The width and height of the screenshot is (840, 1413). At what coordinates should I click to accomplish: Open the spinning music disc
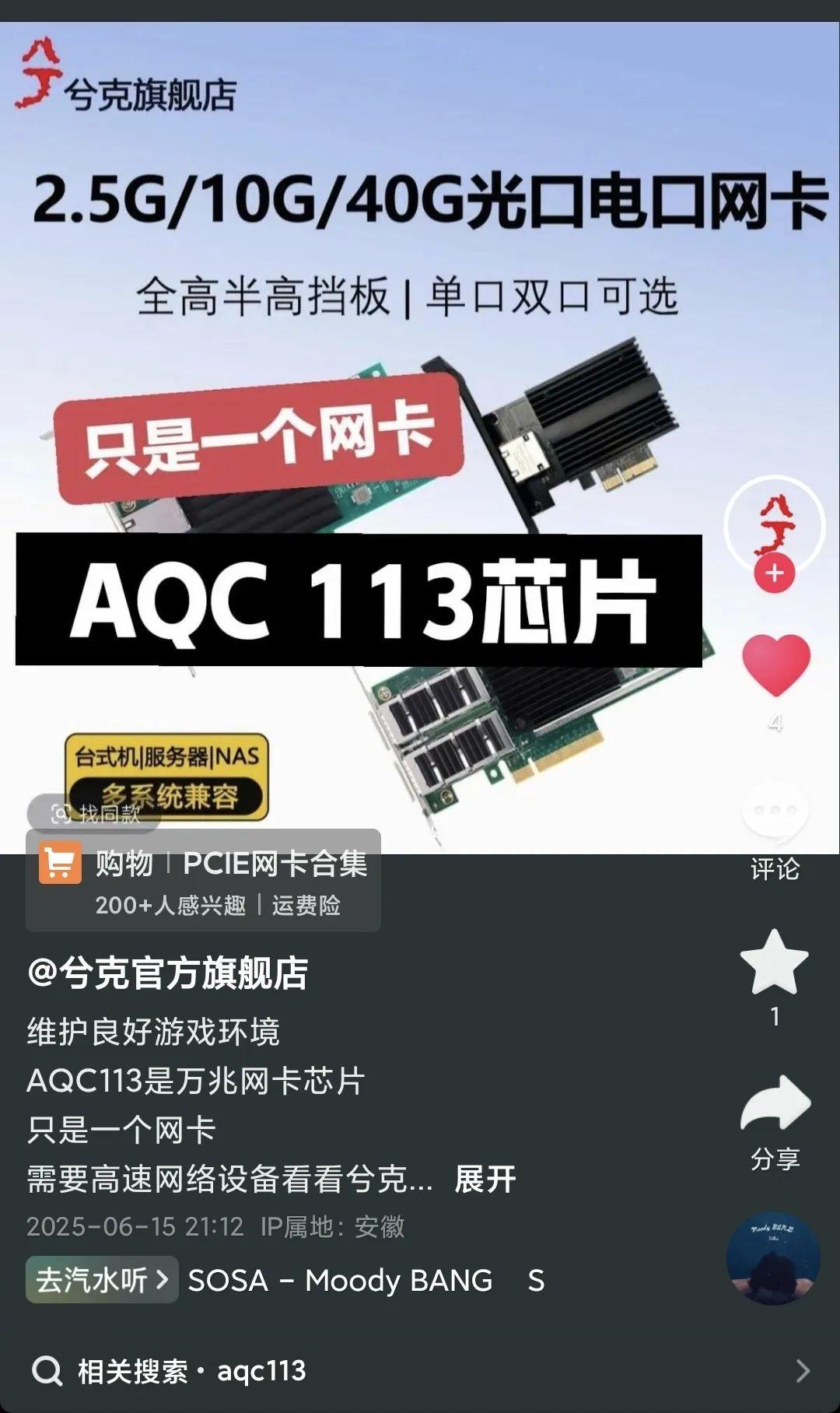pos(773,1258)
